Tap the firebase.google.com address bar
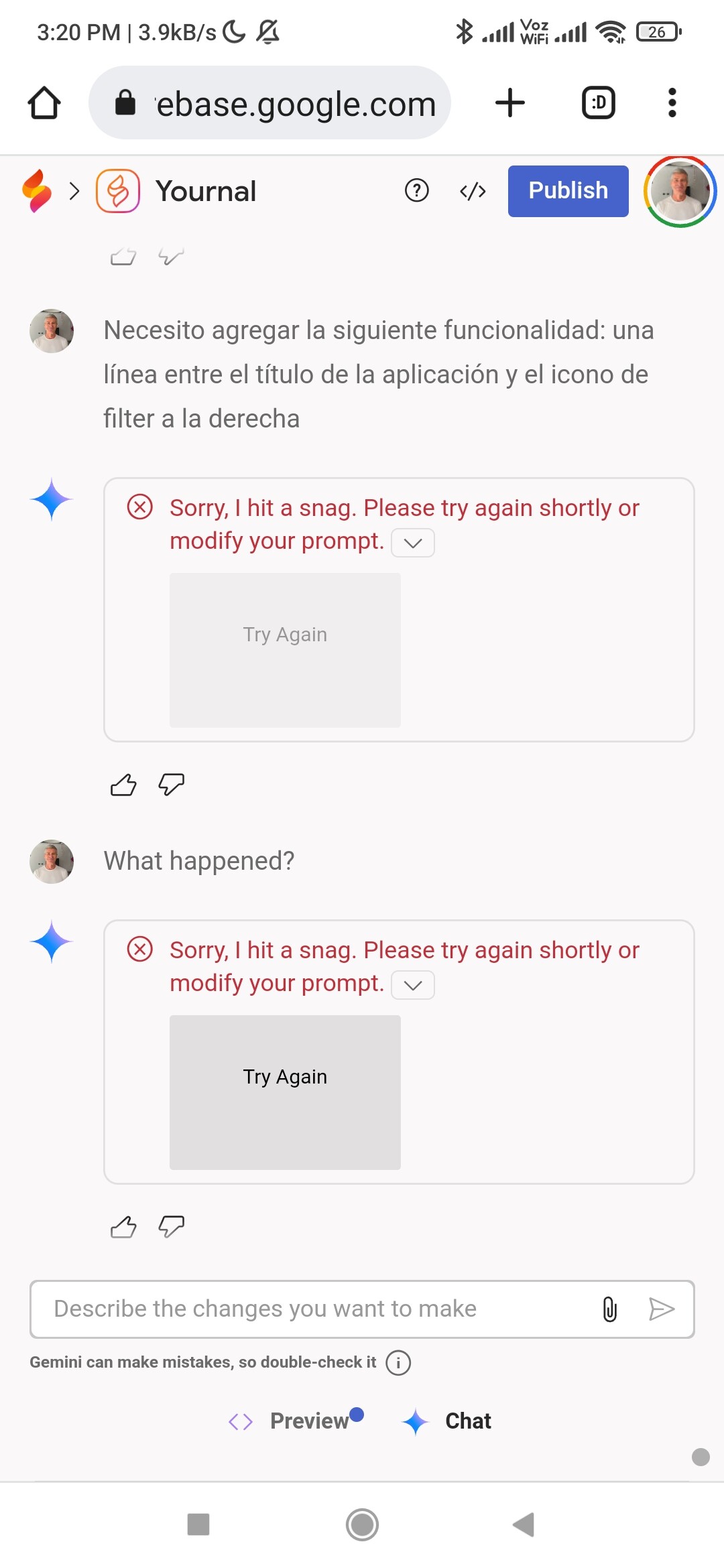Viewport: 724px width, 1568px height. click(x=269, y=103)
